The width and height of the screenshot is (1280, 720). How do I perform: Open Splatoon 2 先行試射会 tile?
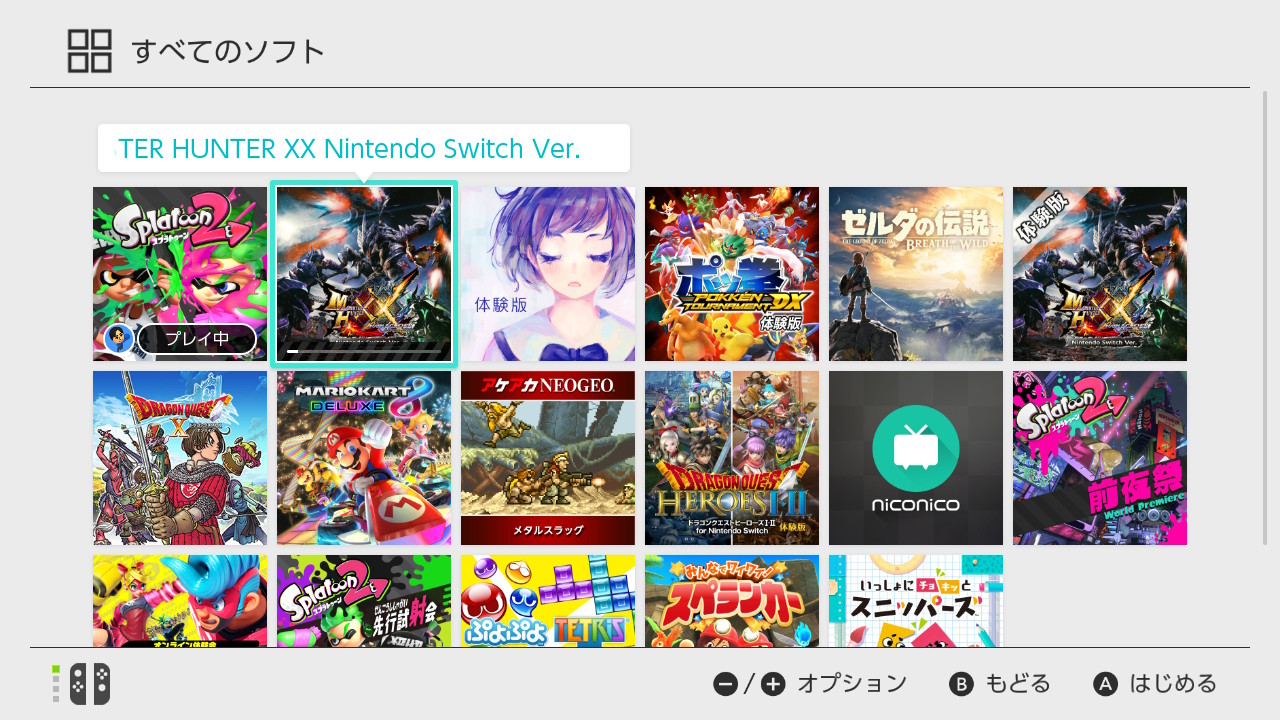(364, 601)
